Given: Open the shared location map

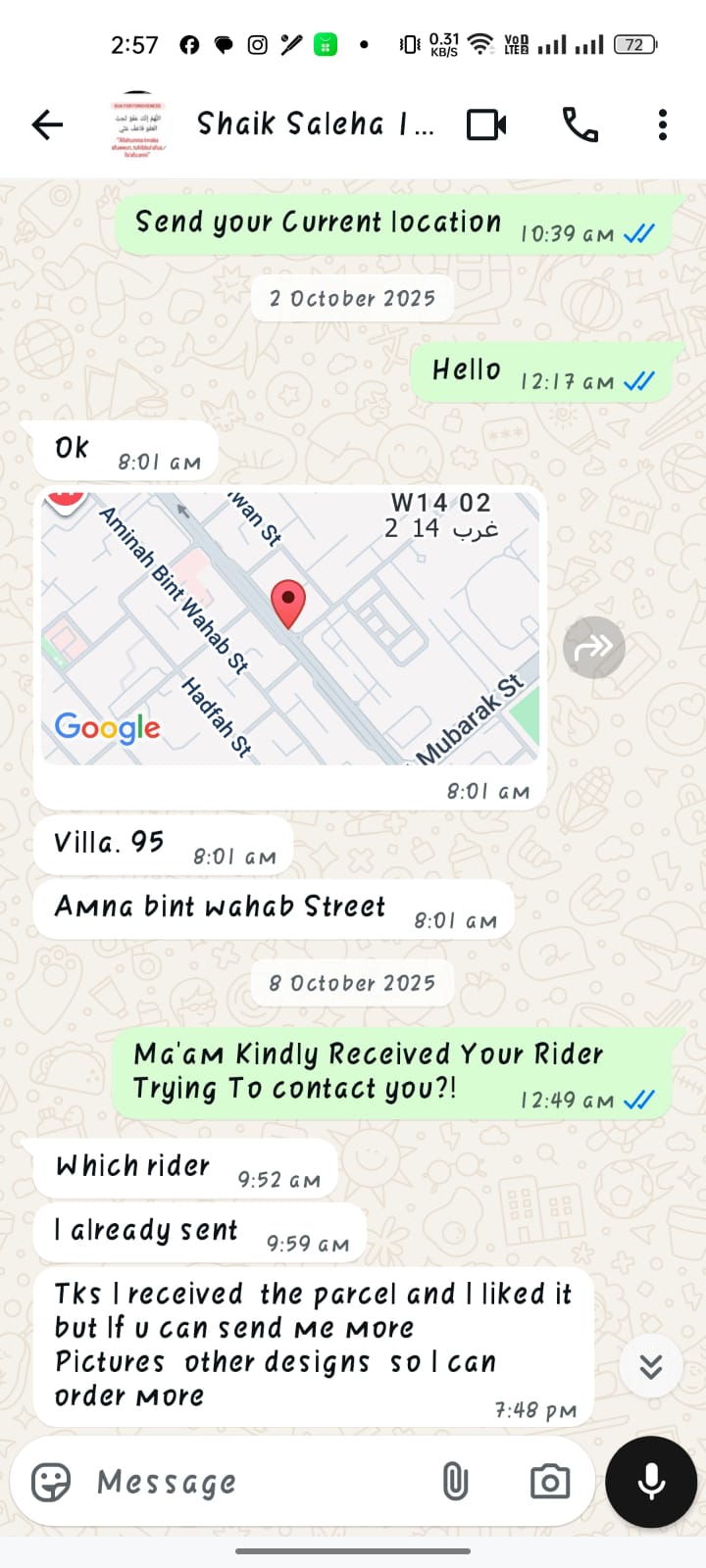Looking at the screenshot, I should tap(290, 627).
